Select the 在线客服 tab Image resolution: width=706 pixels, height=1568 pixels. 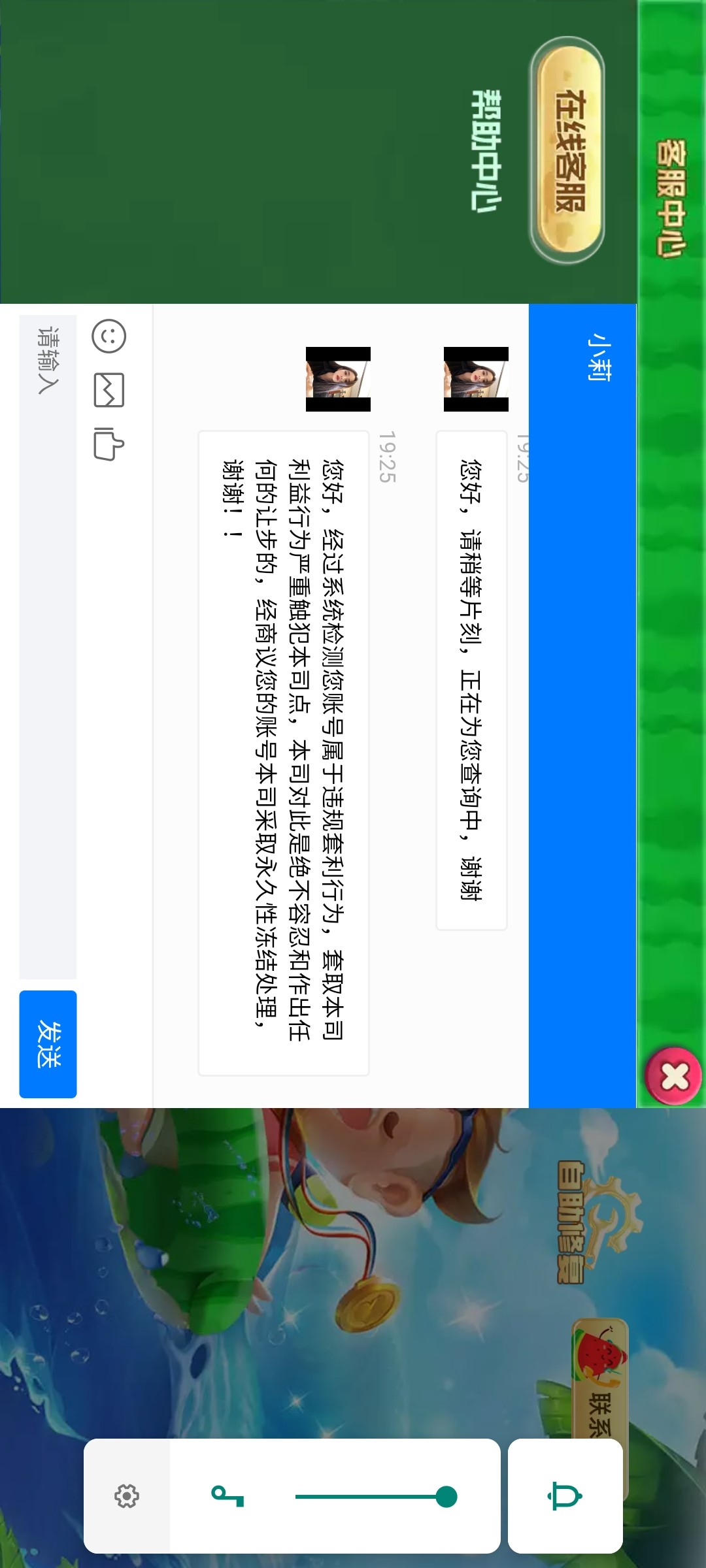(567, 150)
